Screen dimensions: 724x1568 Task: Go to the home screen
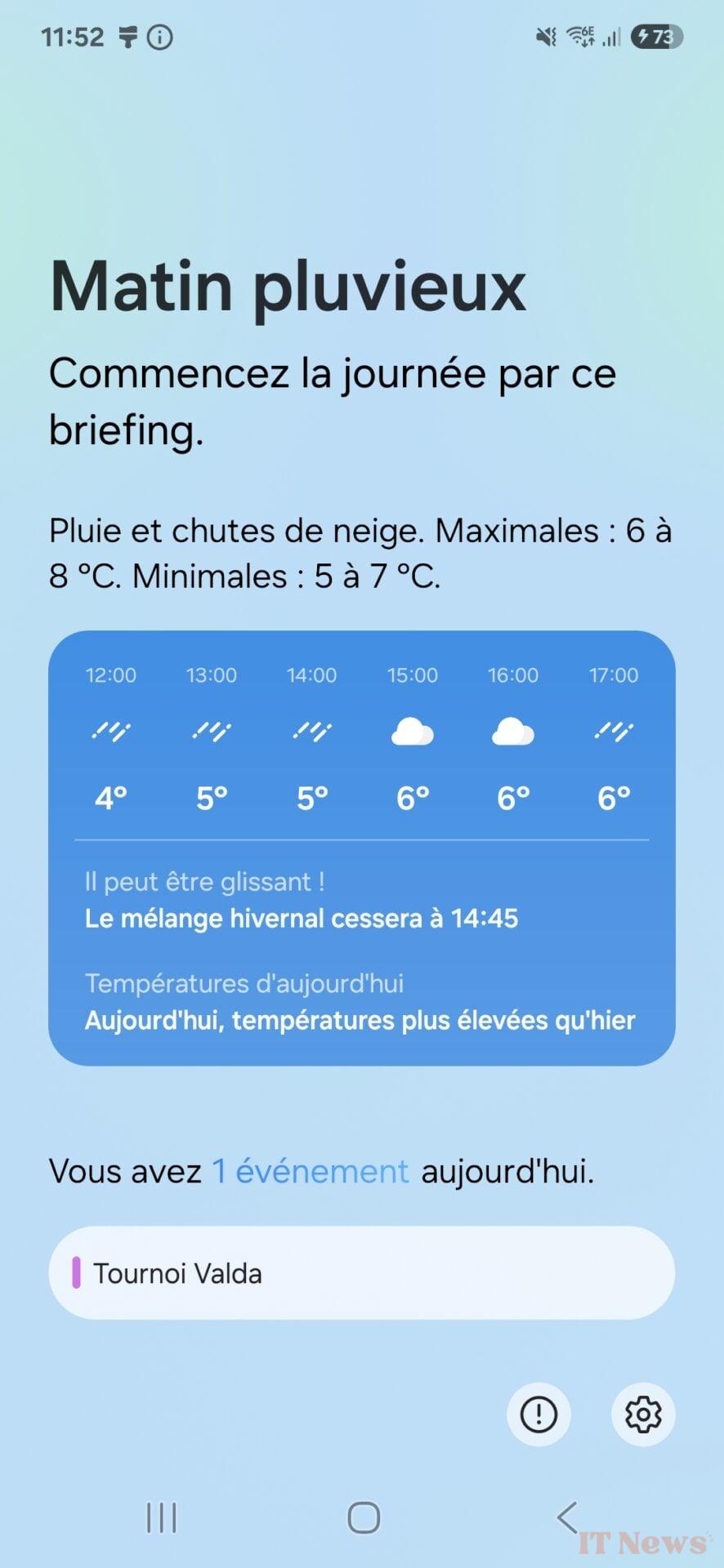364,1517
